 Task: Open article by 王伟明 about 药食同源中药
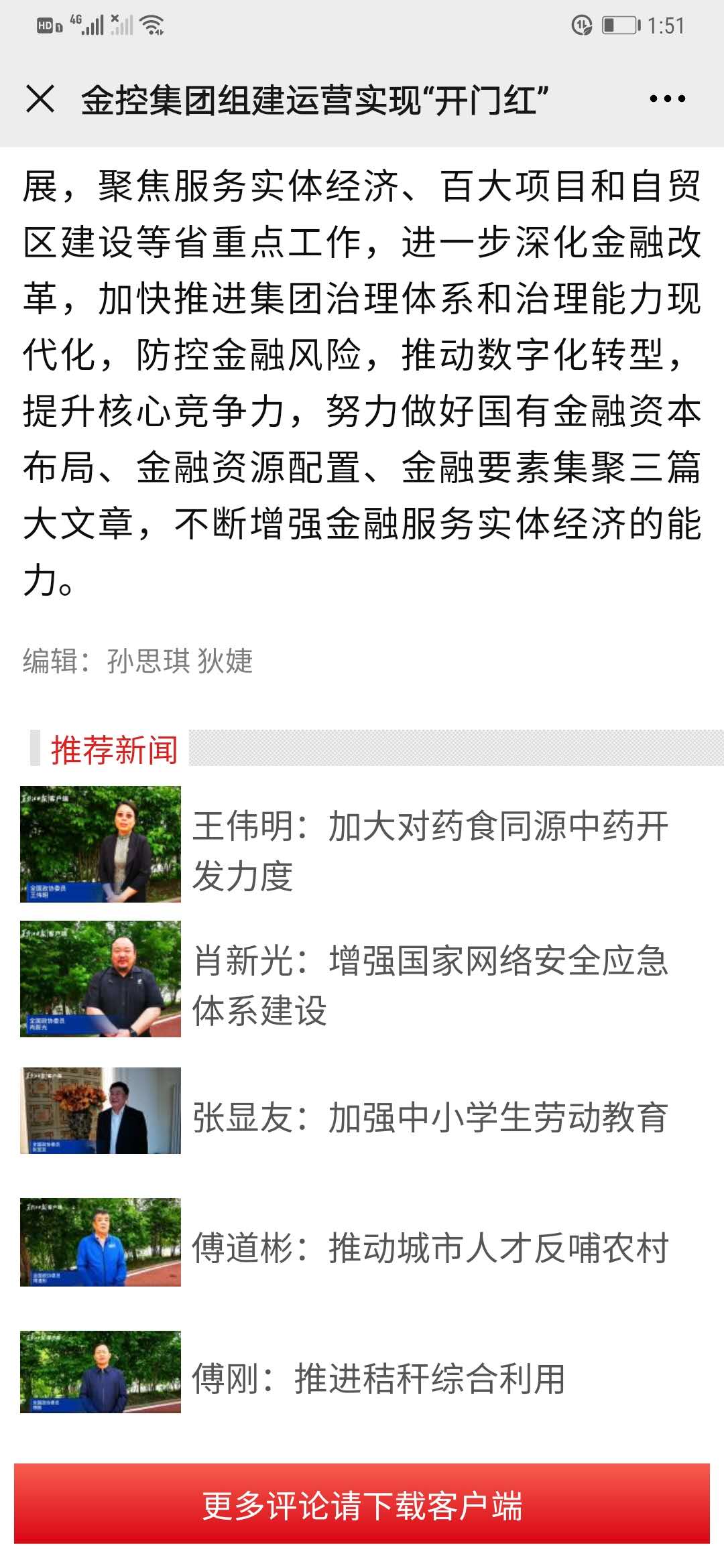click(x=429, y=850)
